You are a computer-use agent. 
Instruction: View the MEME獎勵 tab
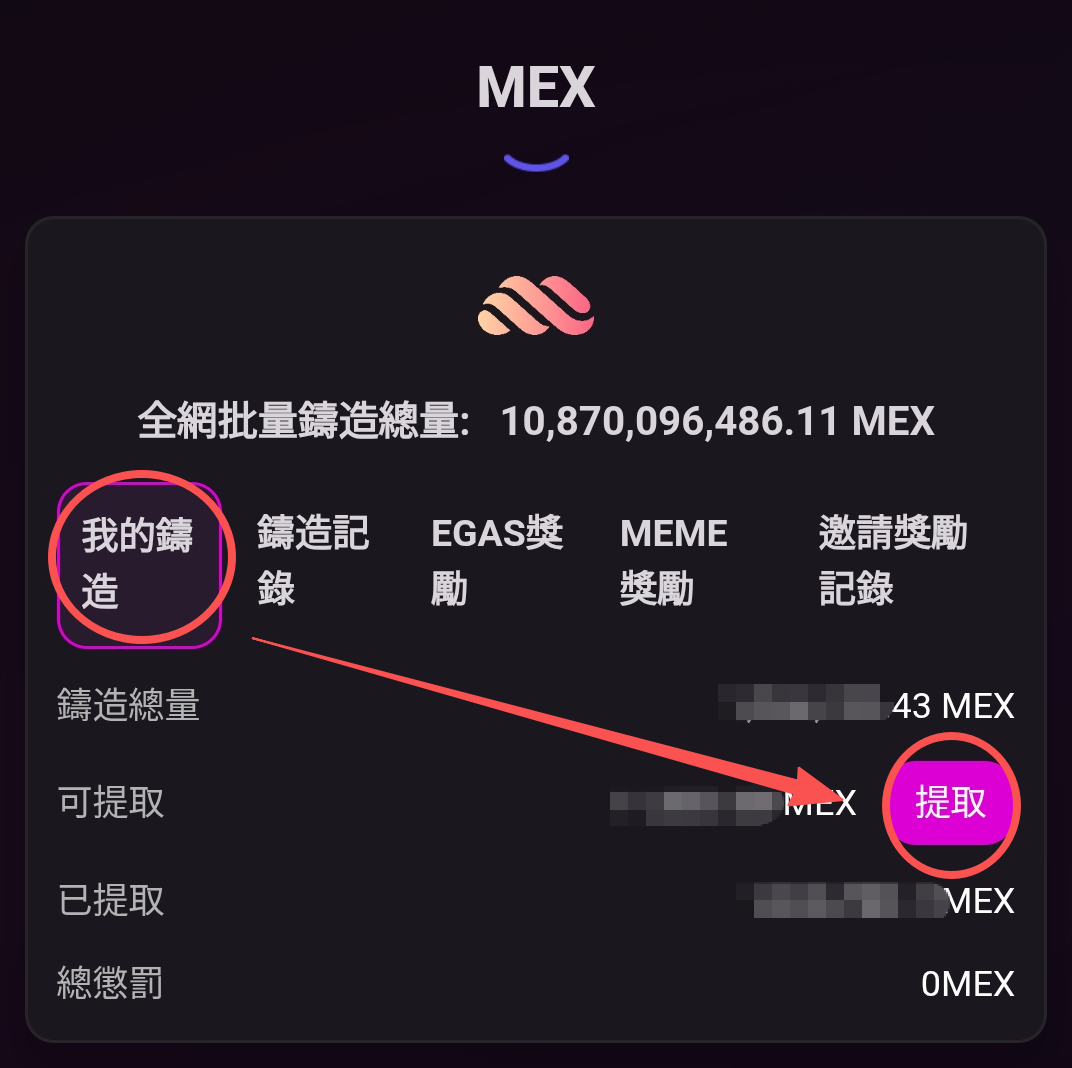tap(673, 561)
